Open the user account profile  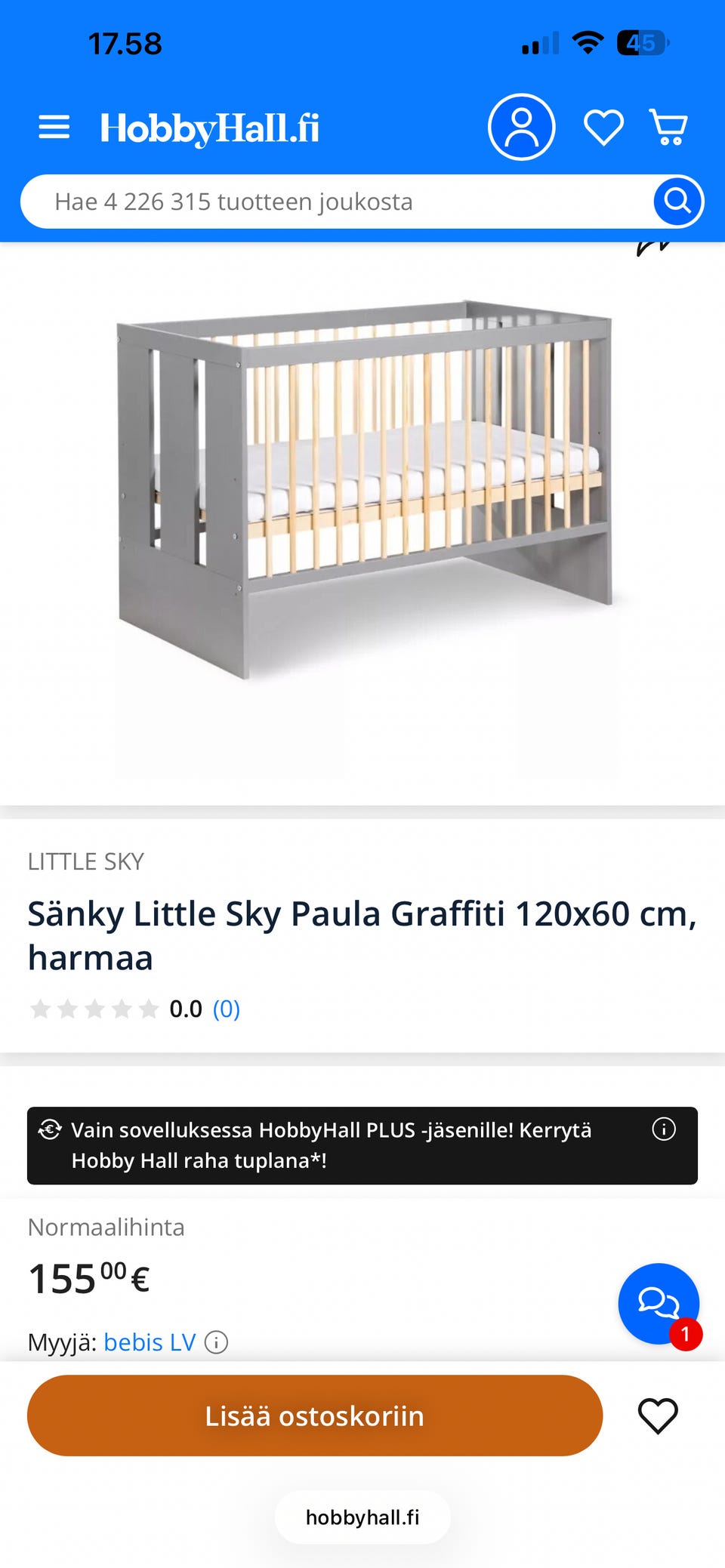(x=522, y=127)
